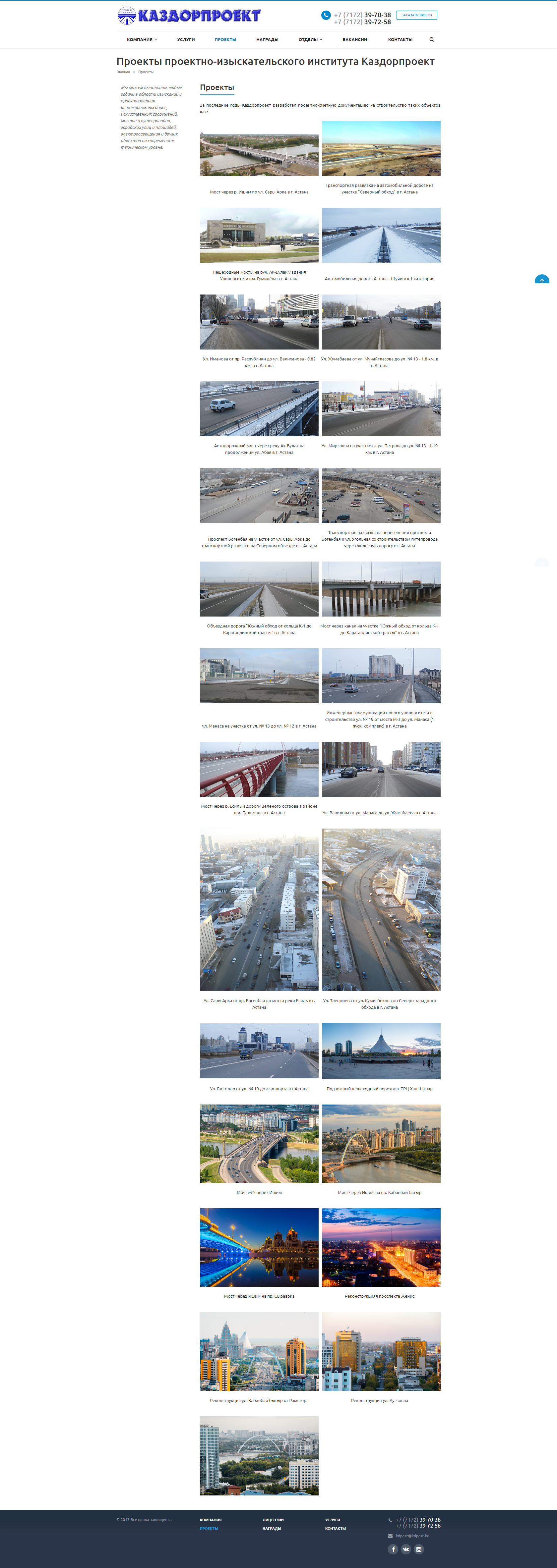Open the Подземный пешеходный переход к ТРЦ Хан Шатыр image
The height and width of the screenshot is (1568, 557).
pyautogui.click(x=381, y=1051)
